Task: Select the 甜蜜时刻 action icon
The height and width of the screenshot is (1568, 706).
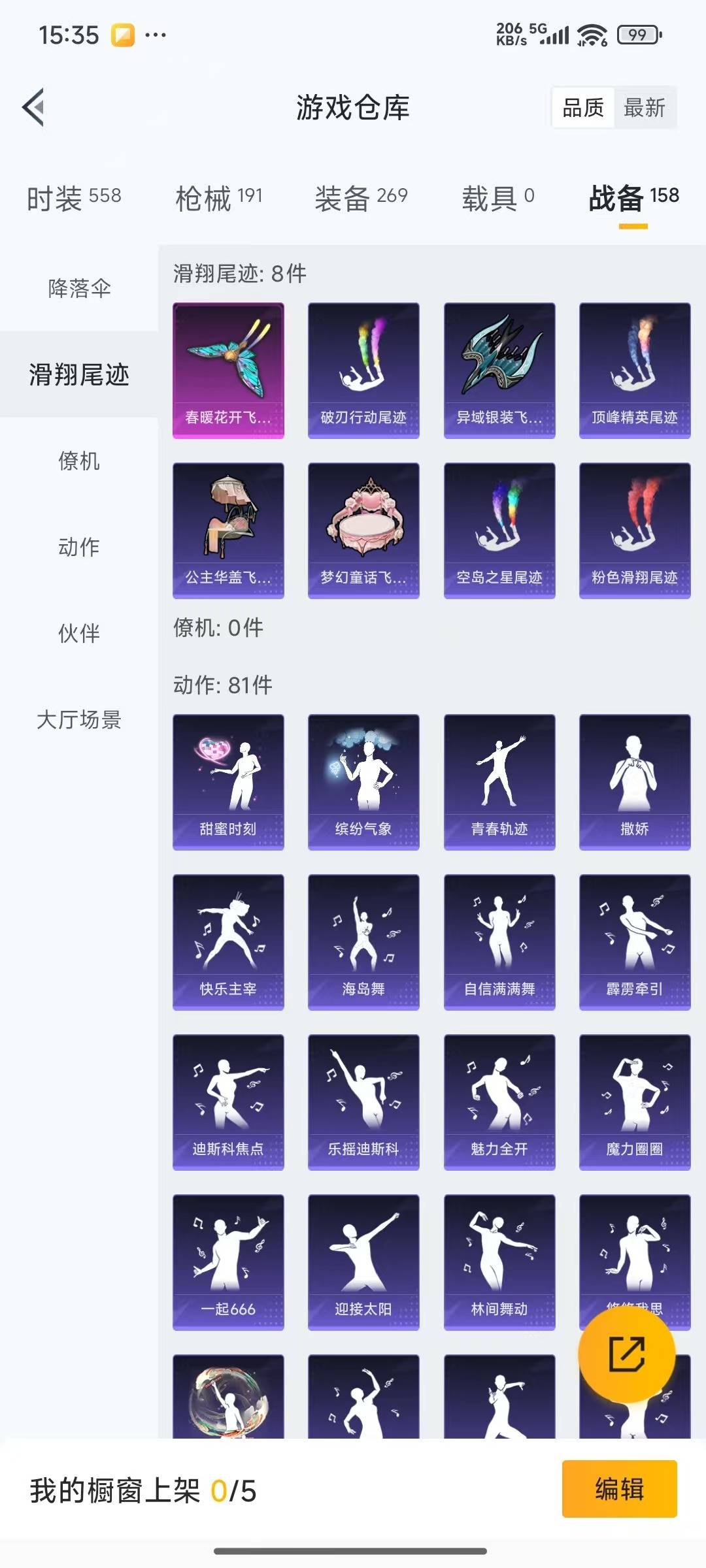Action: (227, 781)
